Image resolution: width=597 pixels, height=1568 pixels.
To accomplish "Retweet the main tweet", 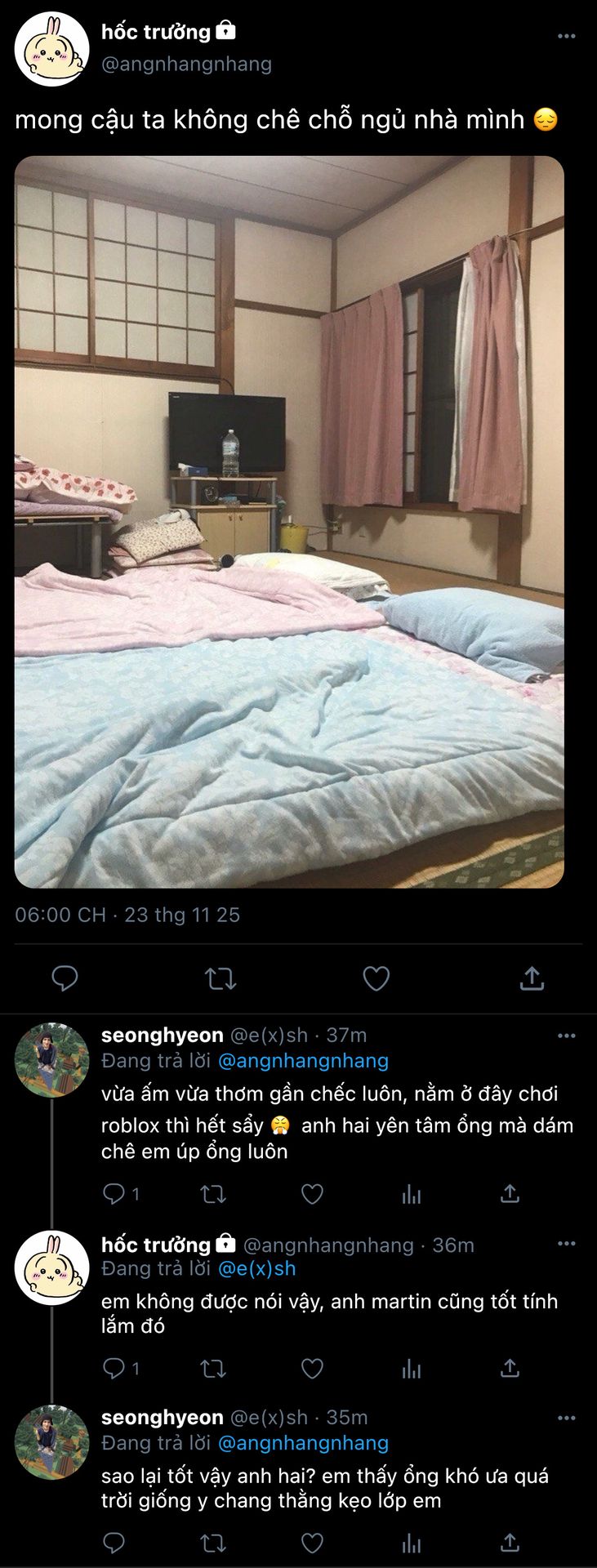I will (x=220, y=978).
